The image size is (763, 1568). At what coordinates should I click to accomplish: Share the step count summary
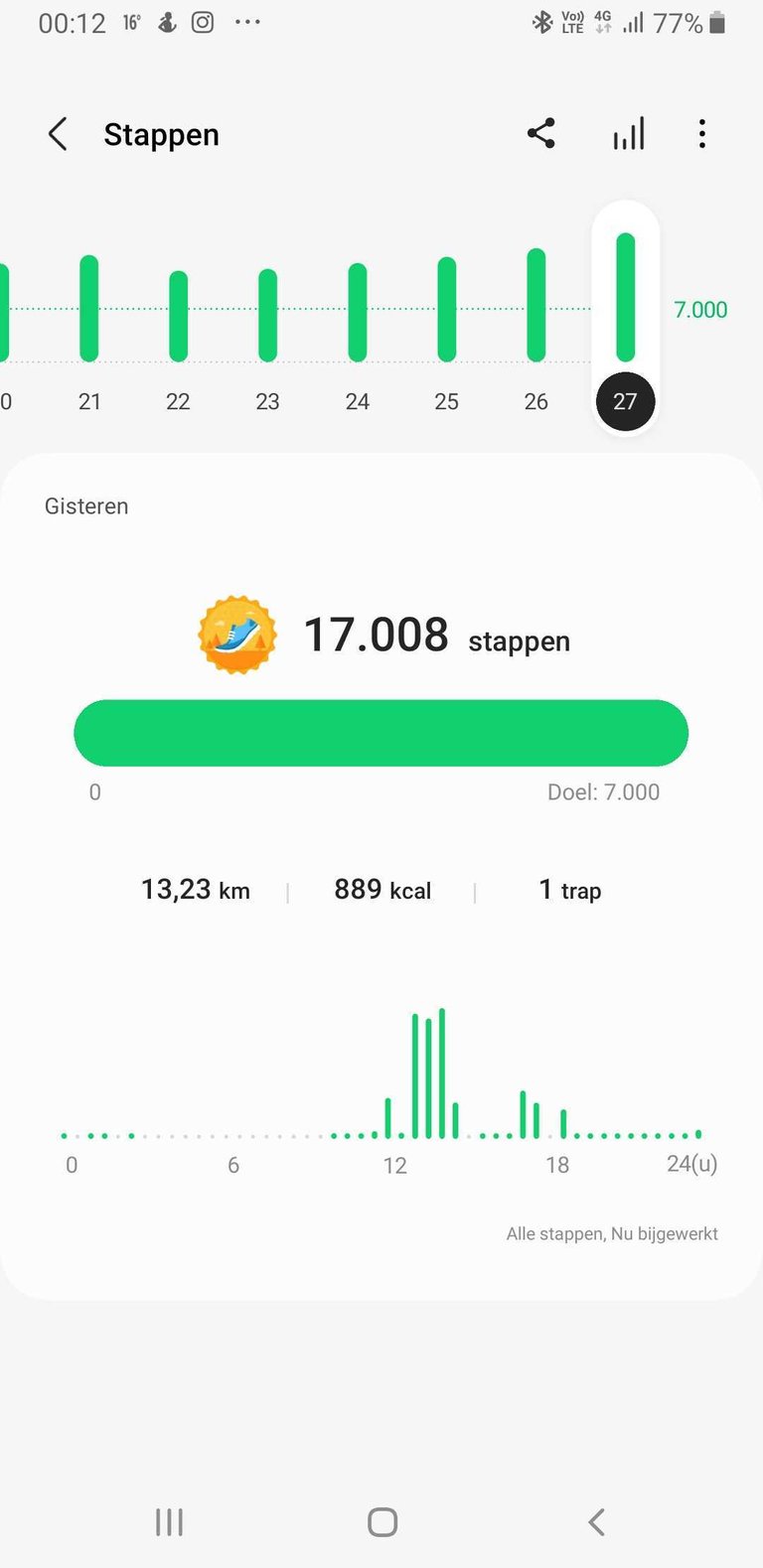(x=541, y=133)
